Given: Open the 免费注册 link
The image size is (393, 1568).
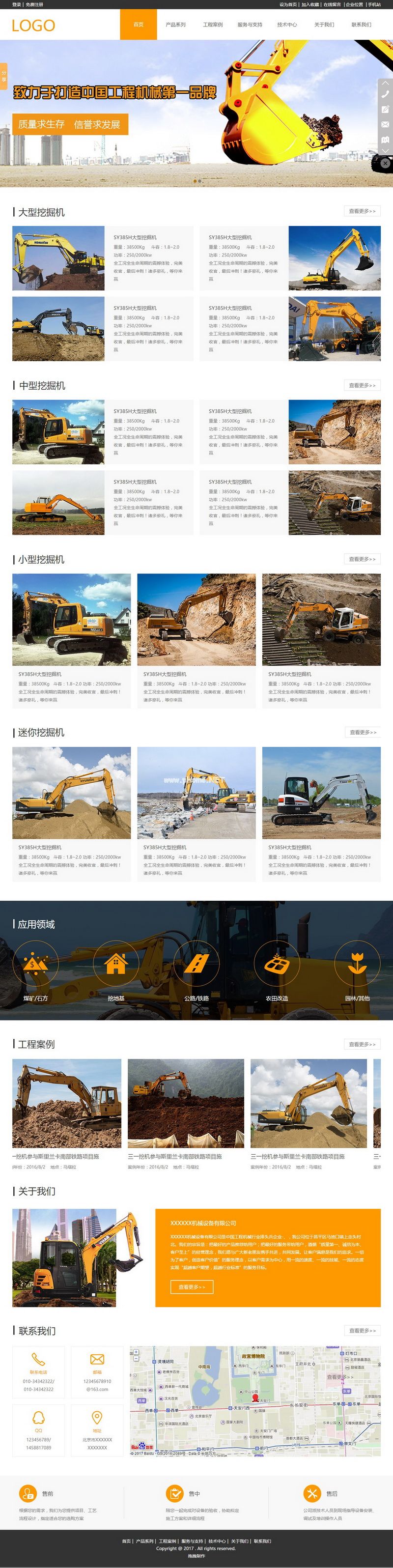Looking at the screenshot, I should [x=35, y=4].
